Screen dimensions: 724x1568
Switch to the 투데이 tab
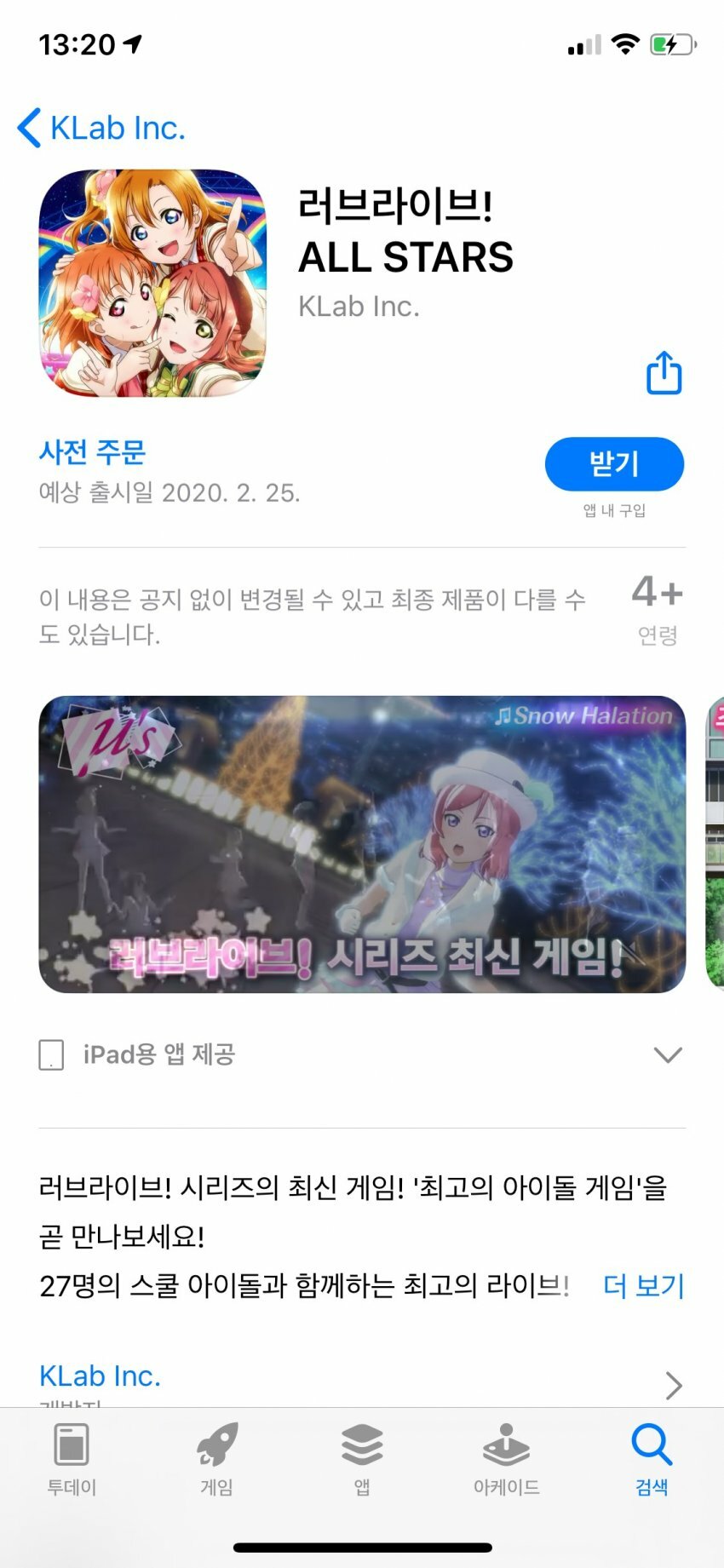72,1460
